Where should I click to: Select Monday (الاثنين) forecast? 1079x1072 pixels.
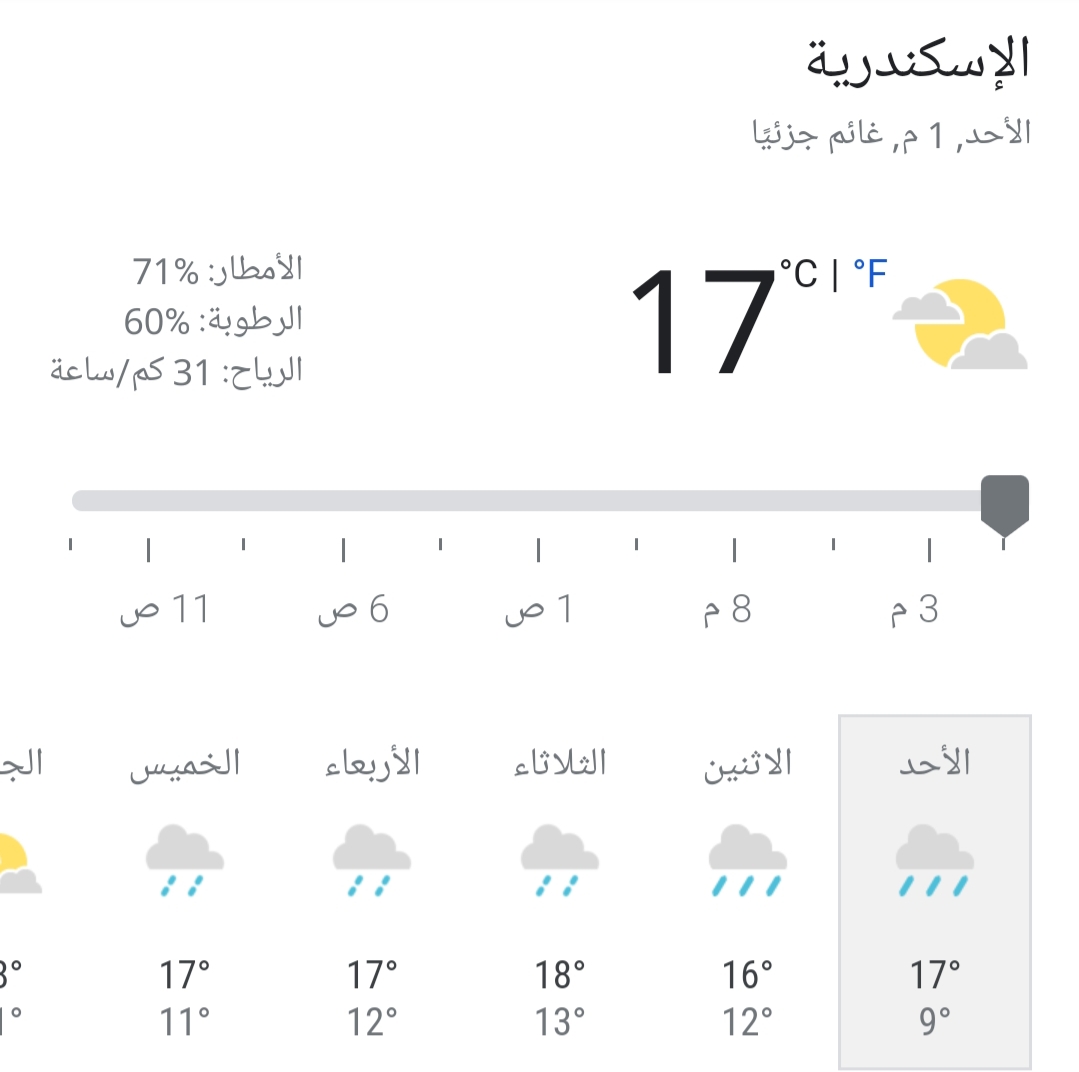[x=747, y=890]
